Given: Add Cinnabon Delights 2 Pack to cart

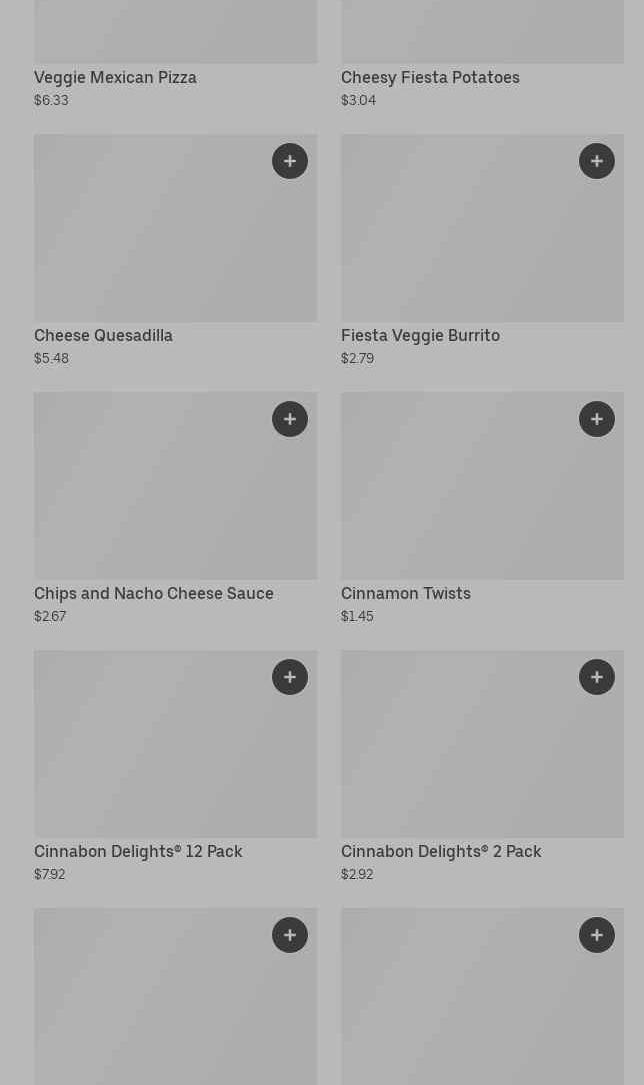Looking at the screenshot, I should click(x=597, y=677).
